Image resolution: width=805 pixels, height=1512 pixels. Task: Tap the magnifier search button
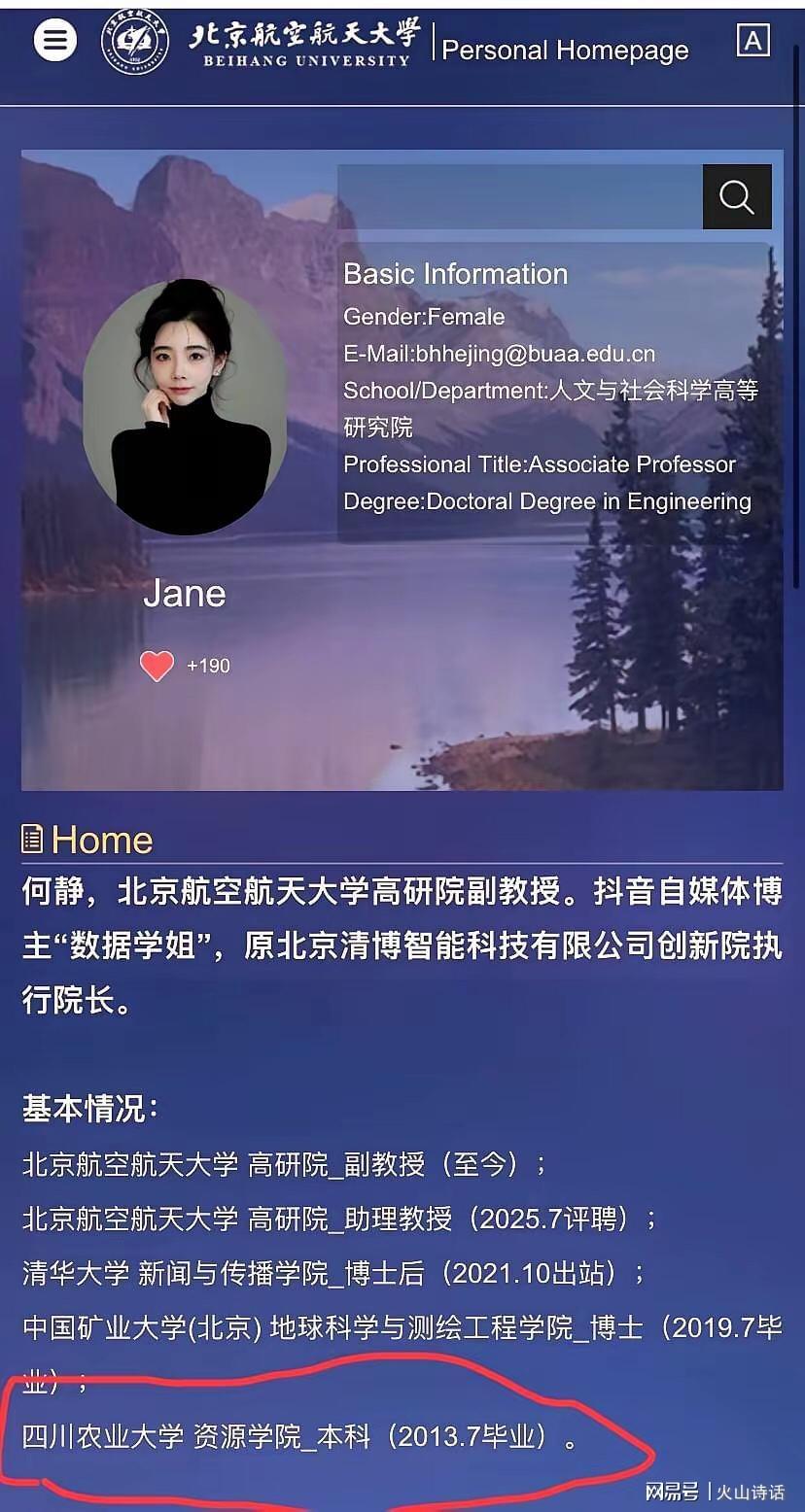coord(737,197)
